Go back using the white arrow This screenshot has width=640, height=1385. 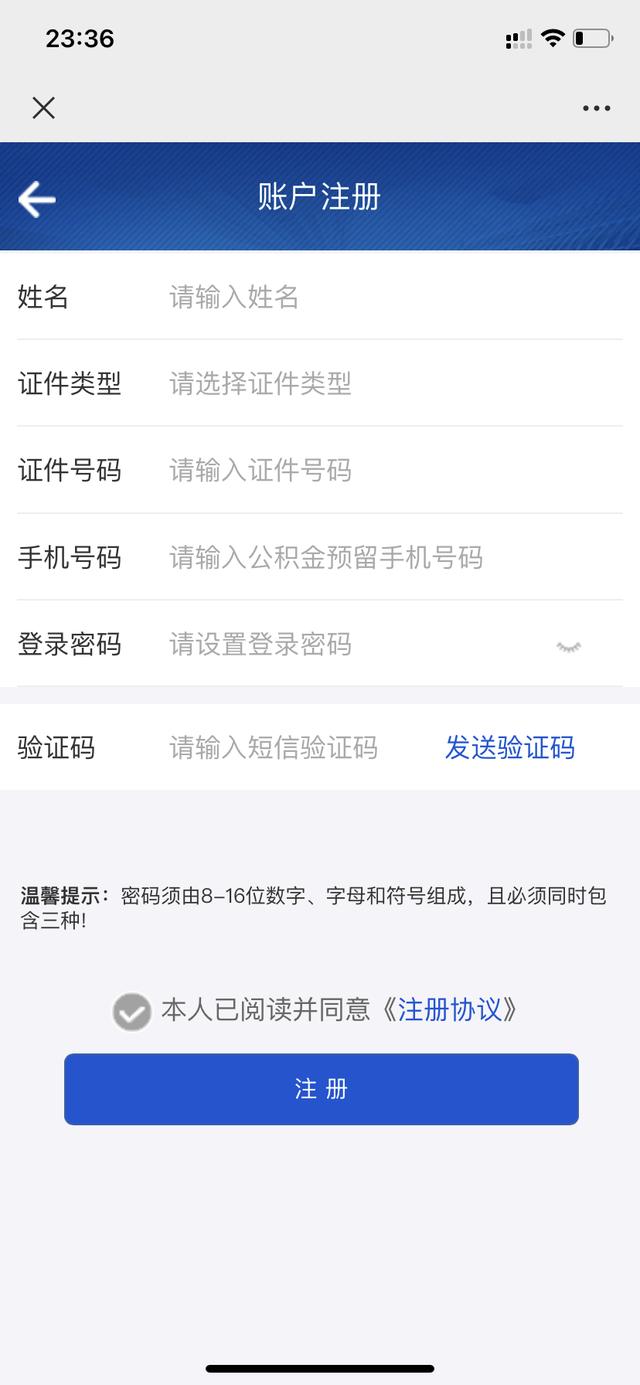click(37, 199)
